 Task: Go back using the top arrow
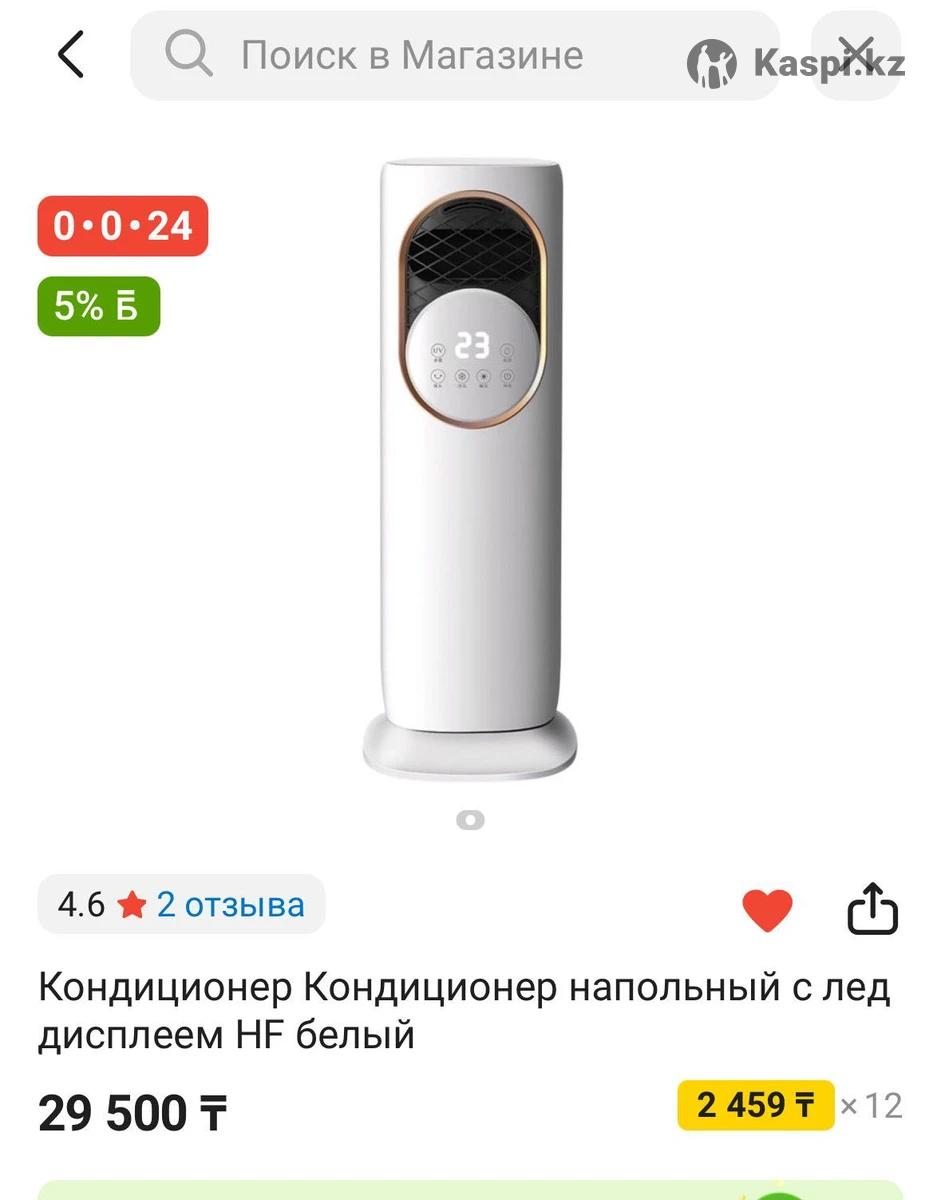(x=71, y=54)
